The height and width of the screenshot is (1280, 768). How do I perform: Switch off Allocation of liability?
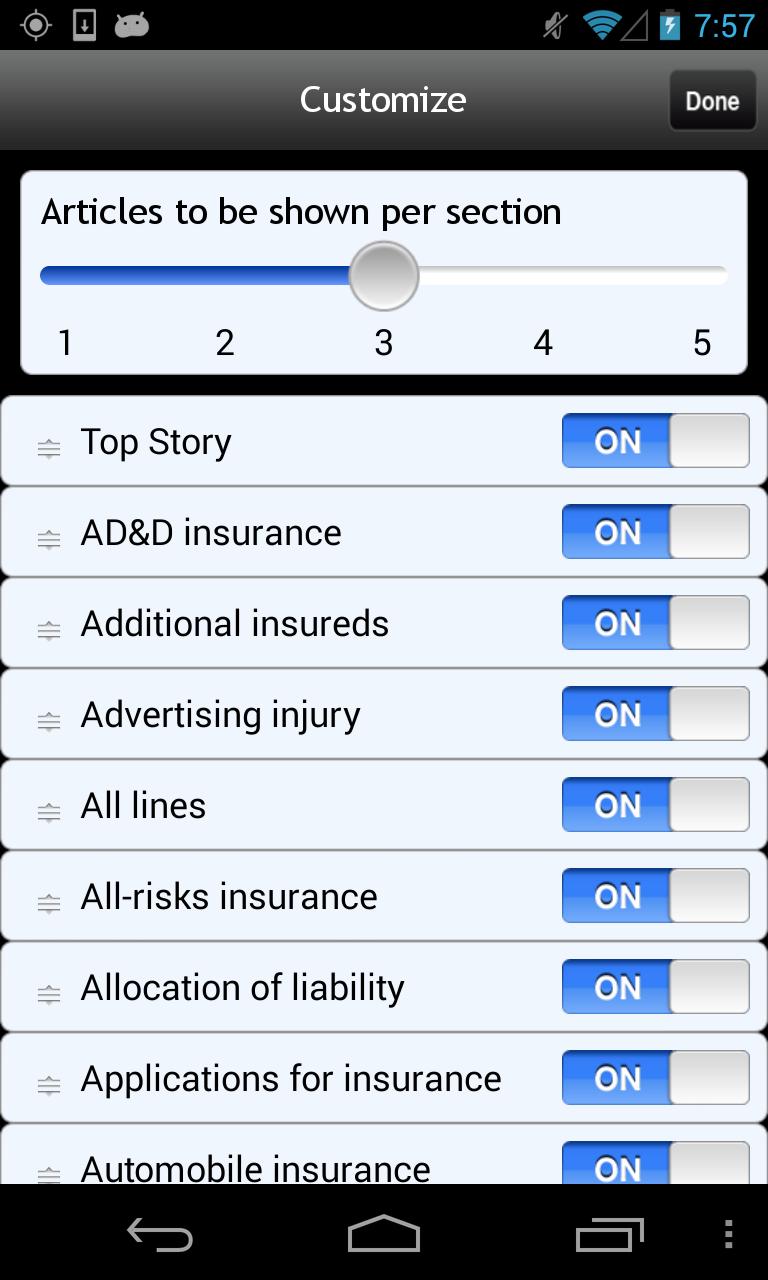point(654,987)
